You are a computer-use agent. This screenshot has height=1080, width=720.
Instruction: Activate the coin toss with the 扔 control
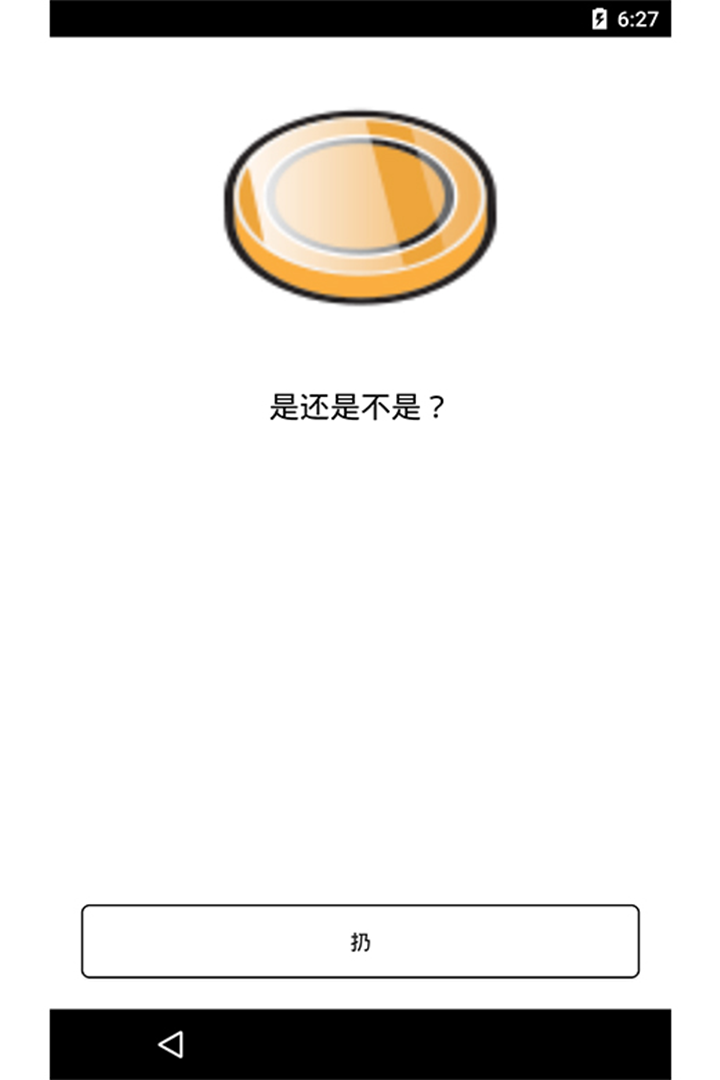(360, 941)
